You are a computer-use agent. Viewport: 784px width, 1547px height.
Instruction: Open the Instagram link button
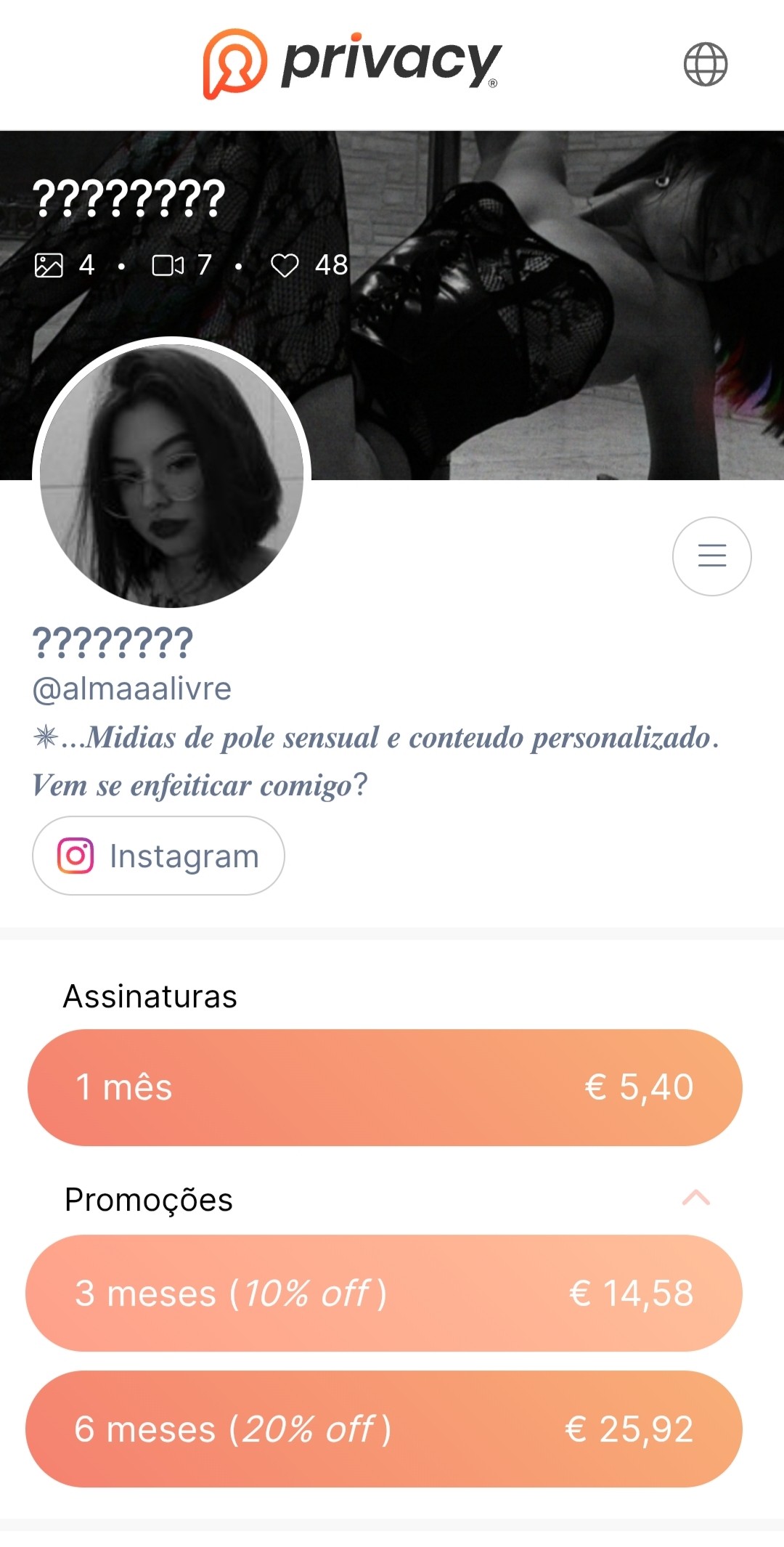[x=158, y=856]
